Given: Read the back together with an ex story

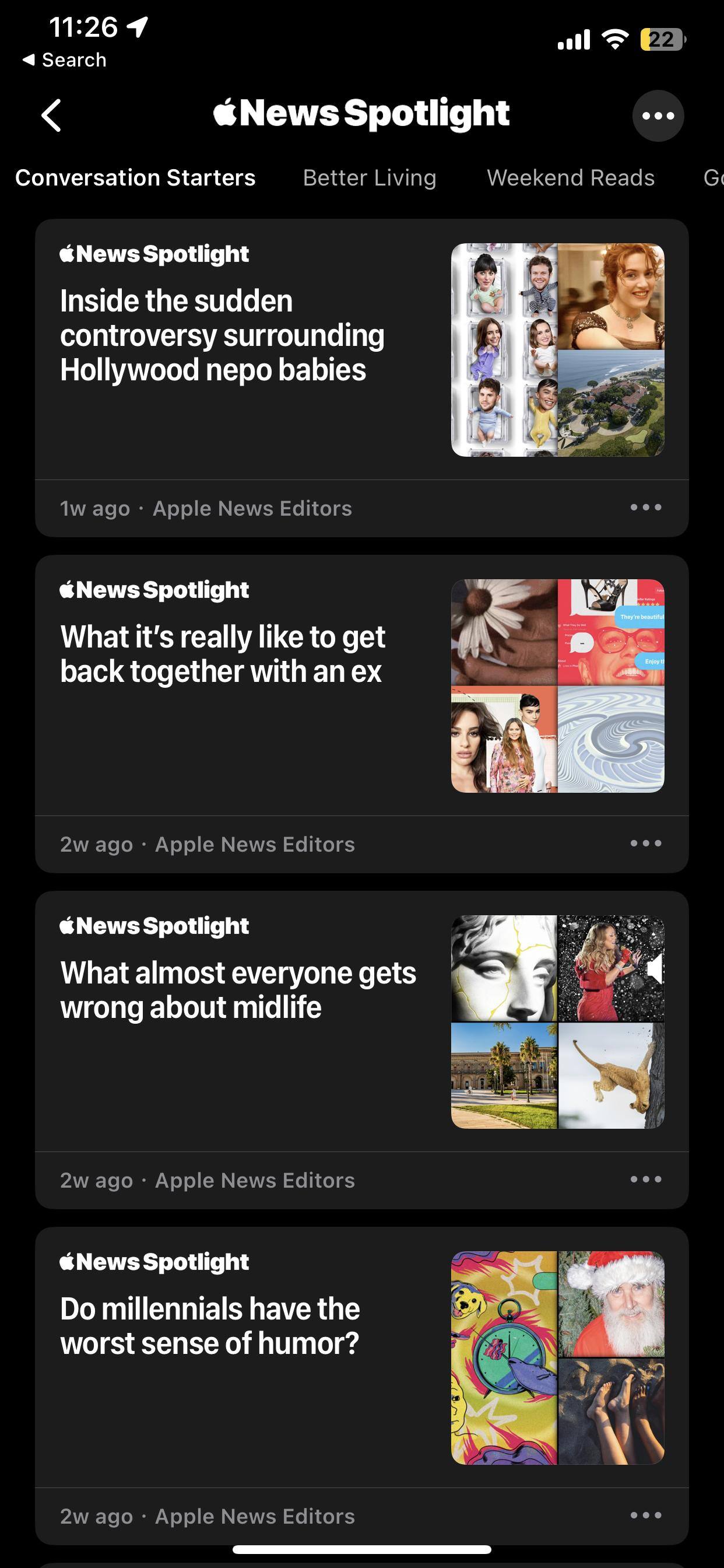Looking at the screenshot, I should (x=222, y=654).
